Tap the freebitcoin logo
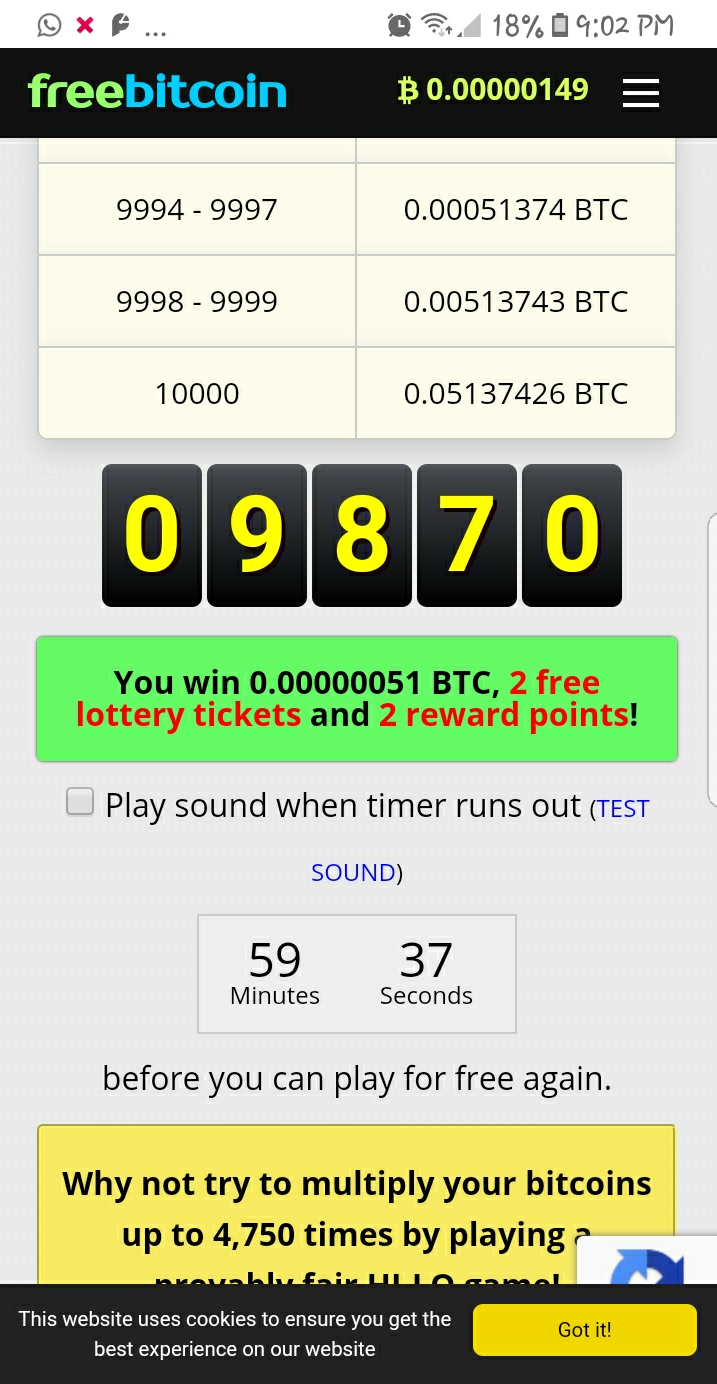717x1384 pixels. [x=157, y=92]
